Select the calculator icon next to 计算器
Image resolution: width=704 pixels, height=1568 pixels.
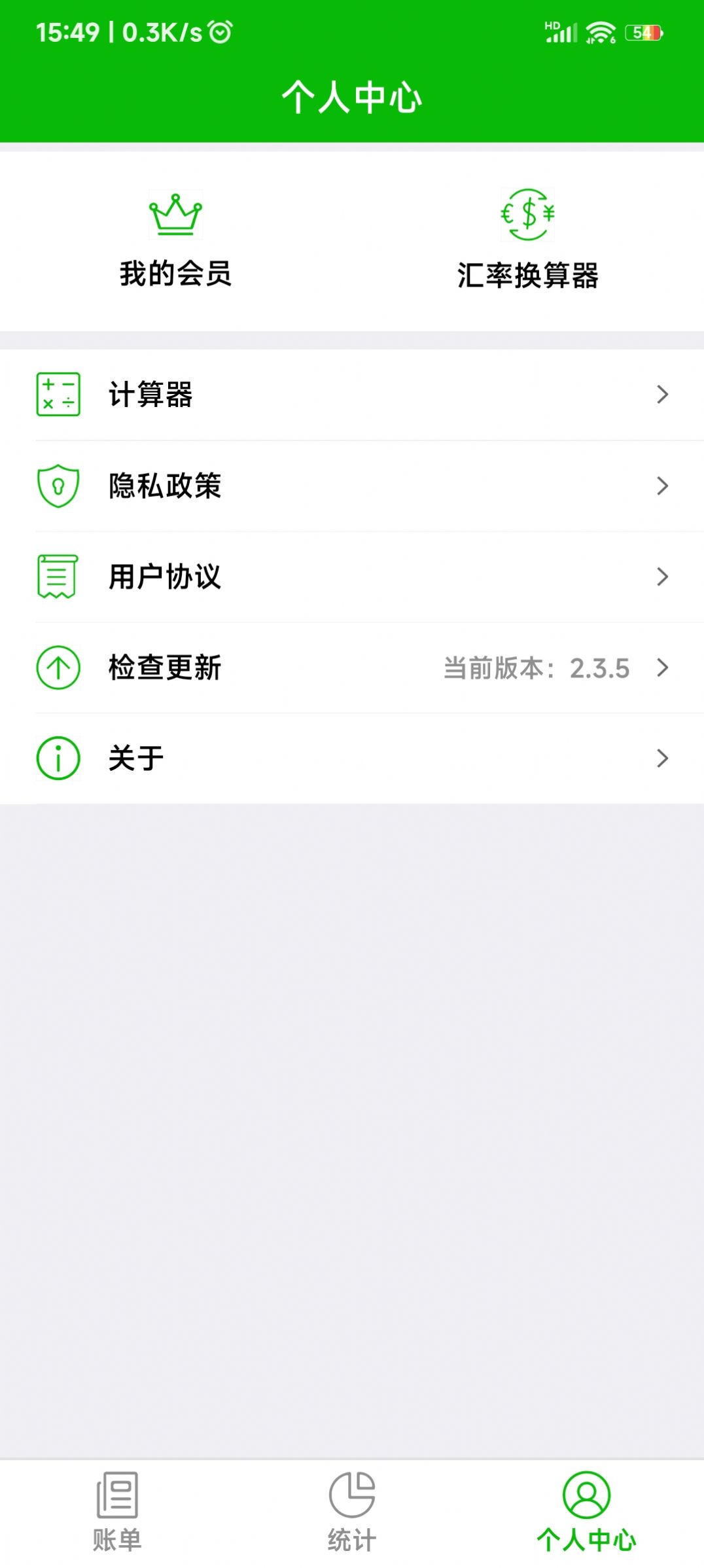tap(58, 395)
